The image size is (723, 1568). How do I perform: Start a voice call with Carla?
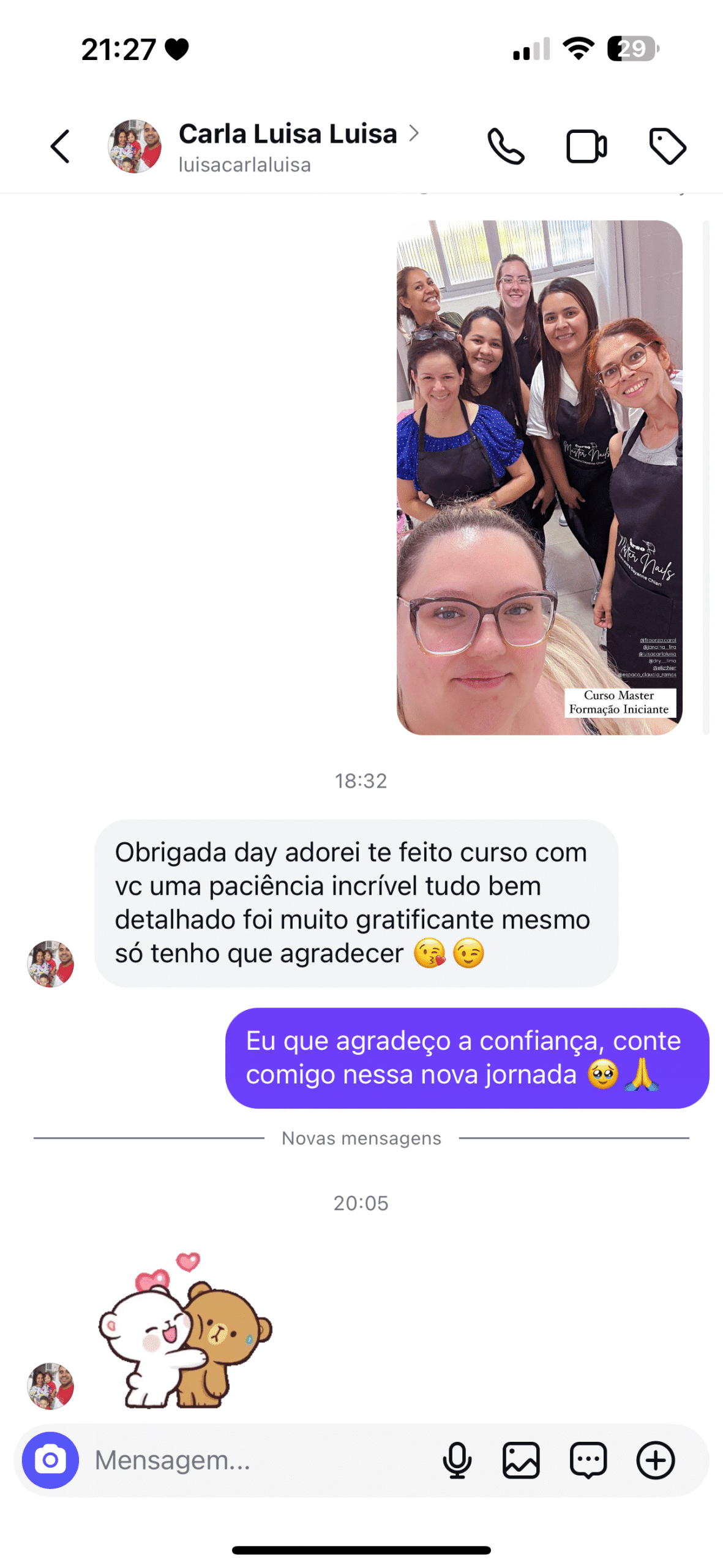pos(506,146)
